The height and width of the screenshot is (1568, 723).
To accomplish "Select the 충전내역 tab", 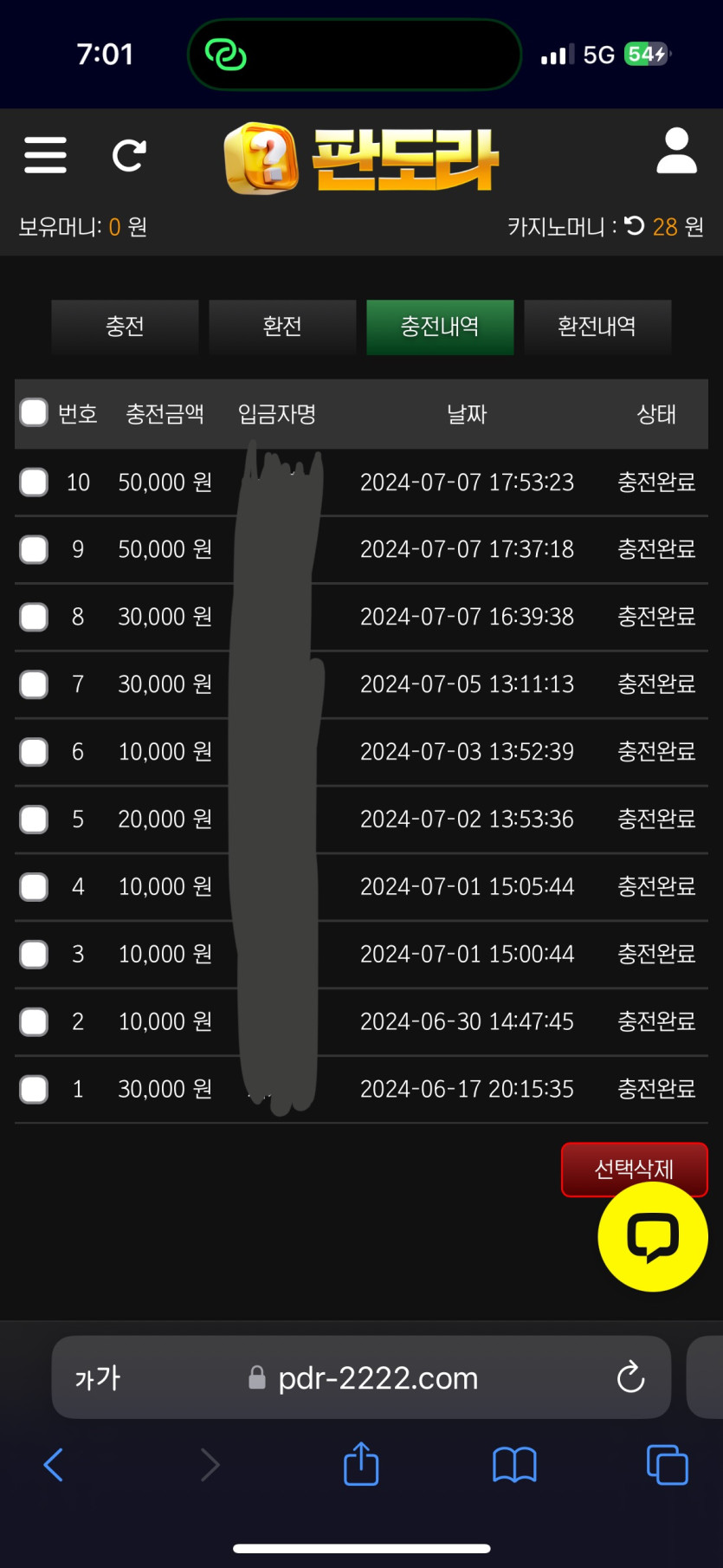I will point(440,327).
